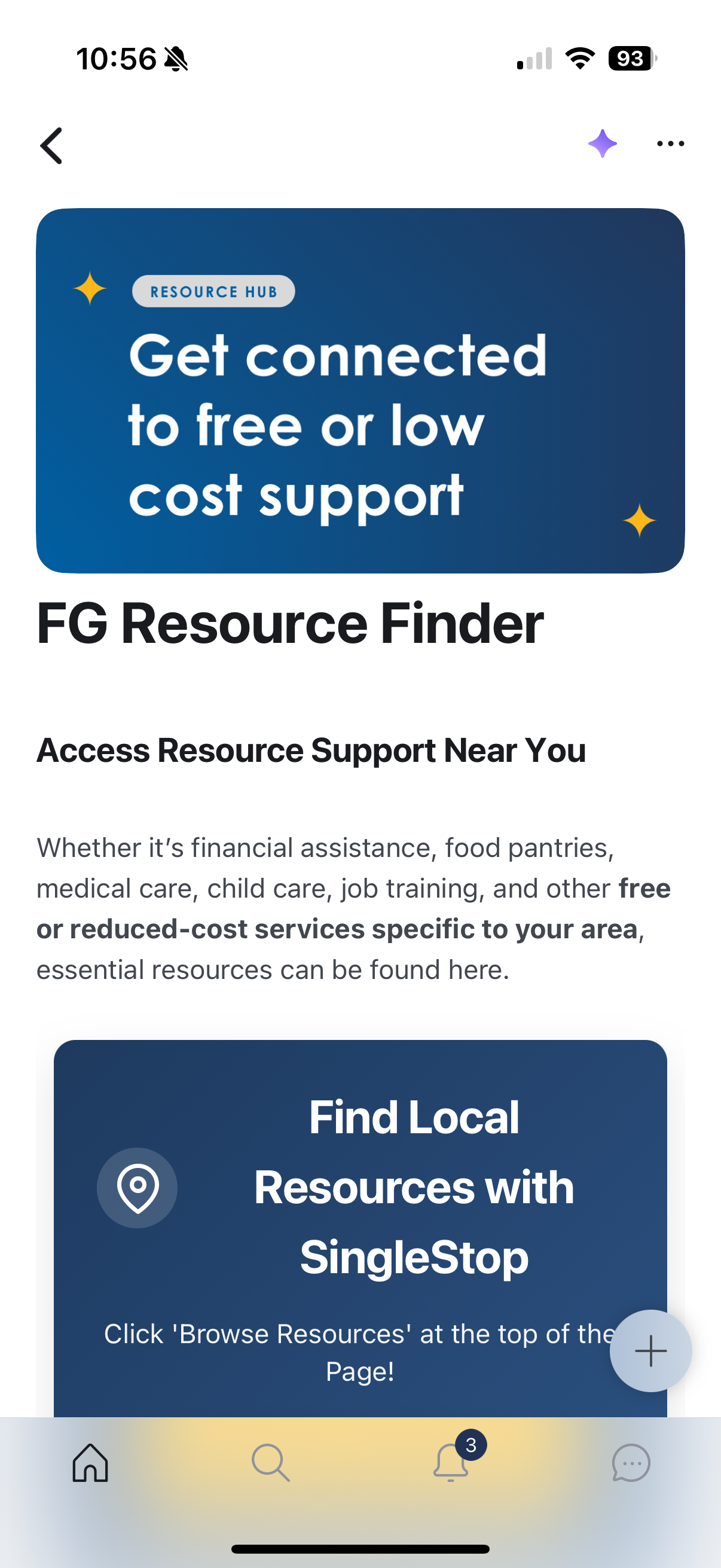Tap the battery indicator showing 93
The width and height of the screenshot is (721, 1568).
point(630,59)
